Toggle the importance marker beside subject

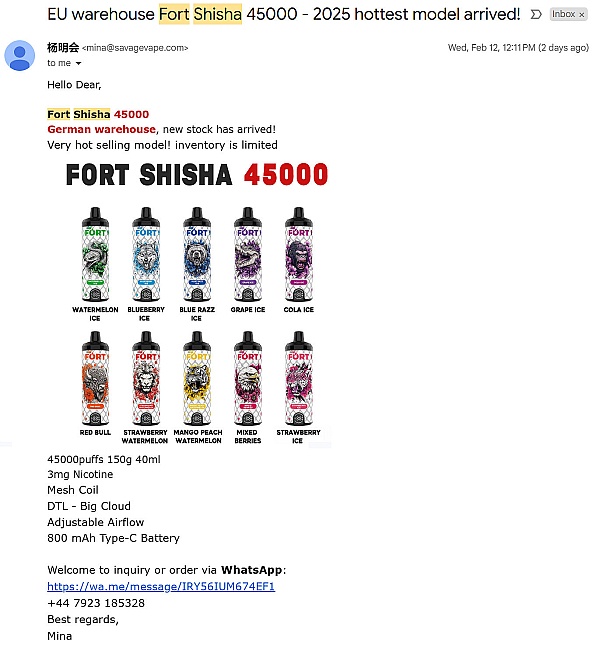click(536, 14)
